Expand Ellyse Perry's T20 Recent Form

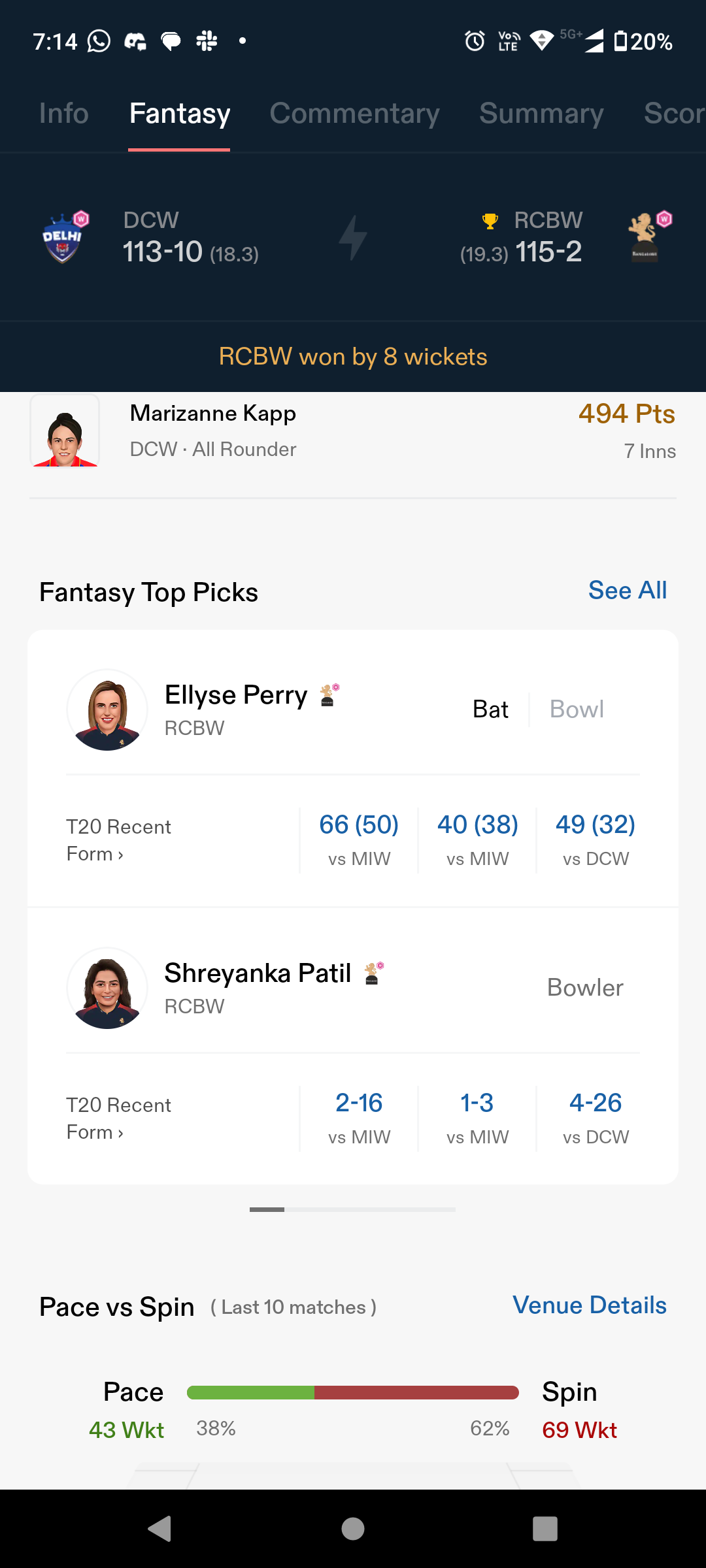click(x=118, y=840)
